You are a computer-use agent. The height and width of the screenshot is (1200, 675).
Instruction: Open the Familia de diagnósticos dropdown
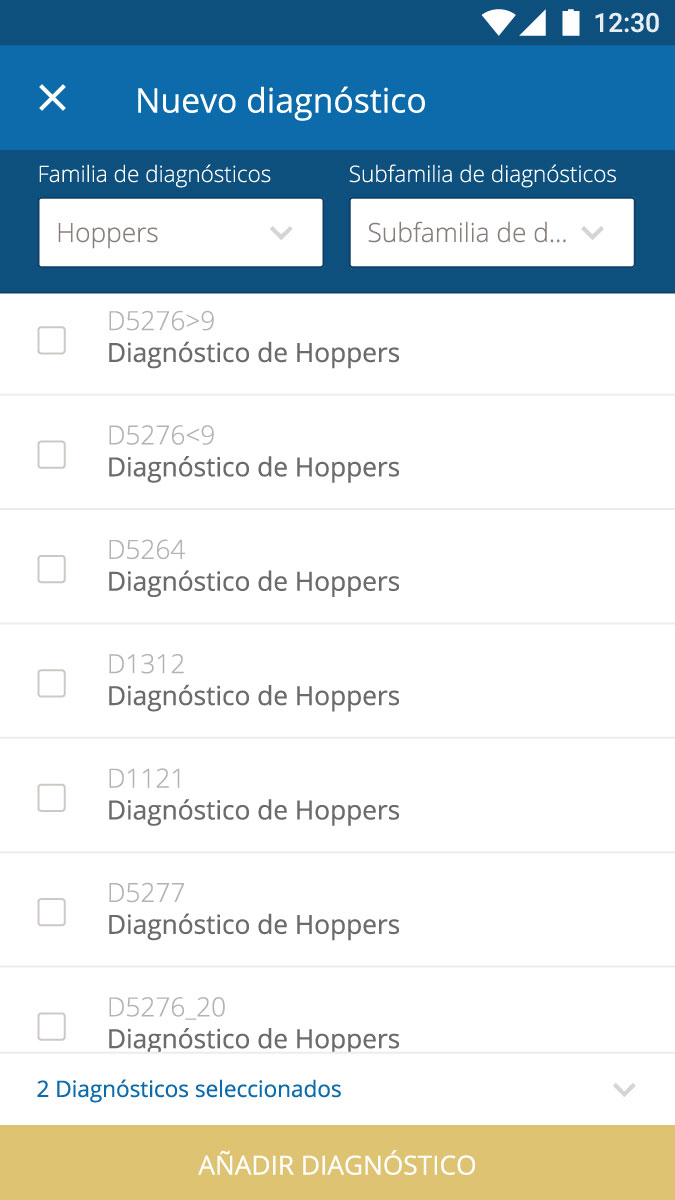[181, 233]
